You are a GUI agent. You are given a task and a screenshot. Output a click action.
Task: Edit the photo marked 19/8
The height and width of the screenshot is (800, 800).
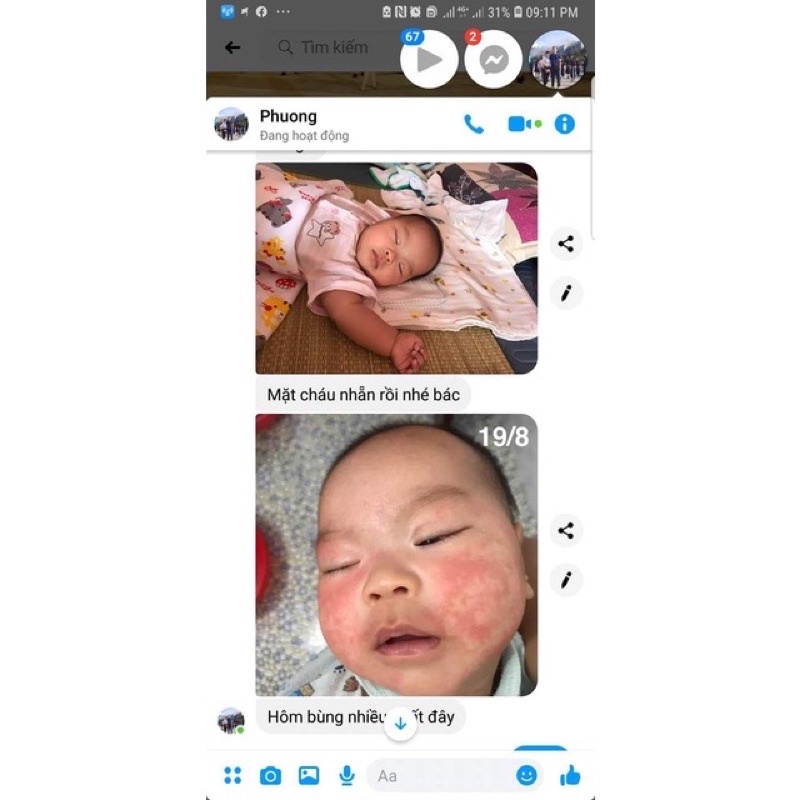pyautogui.click(x=566, y=580)
